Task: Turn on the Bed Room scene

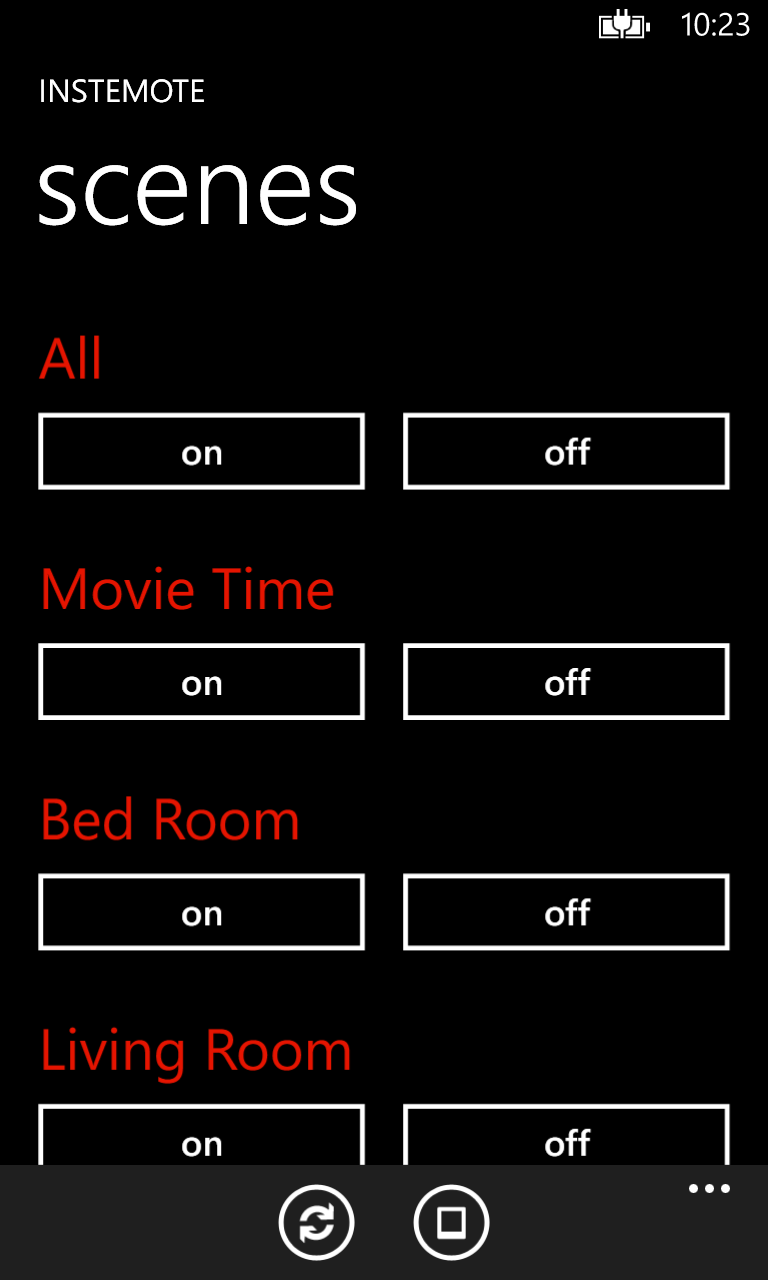Action: point(201,912)
